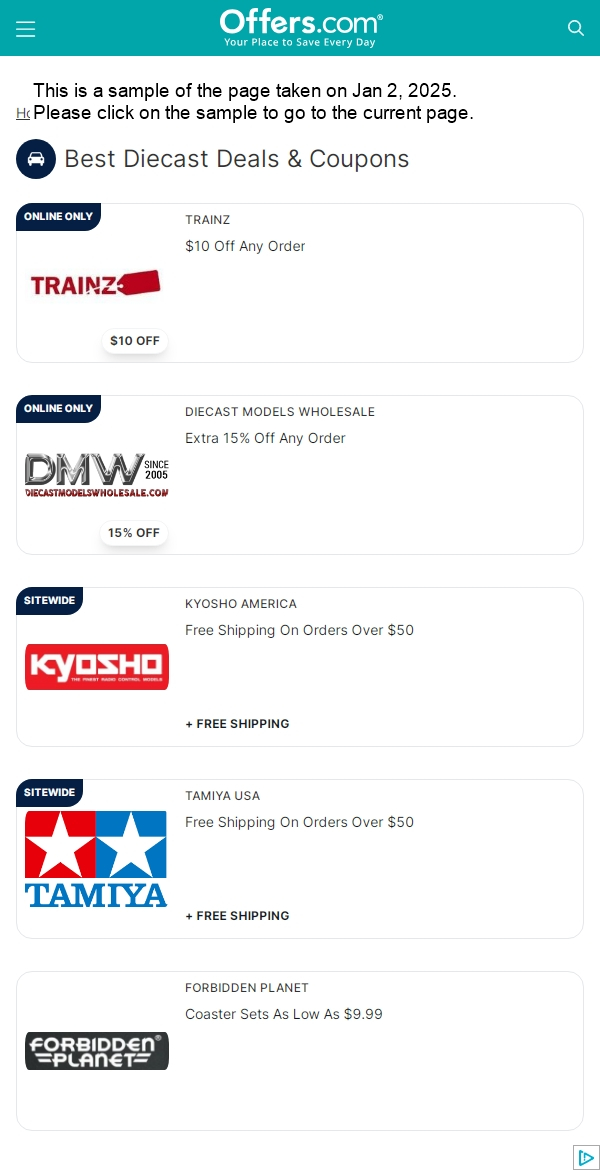Open Forbidden Planet coaster sets deal
The width and height of the screenshot is (600, 1170).
pyautogui.click(x=284, y=1014)
